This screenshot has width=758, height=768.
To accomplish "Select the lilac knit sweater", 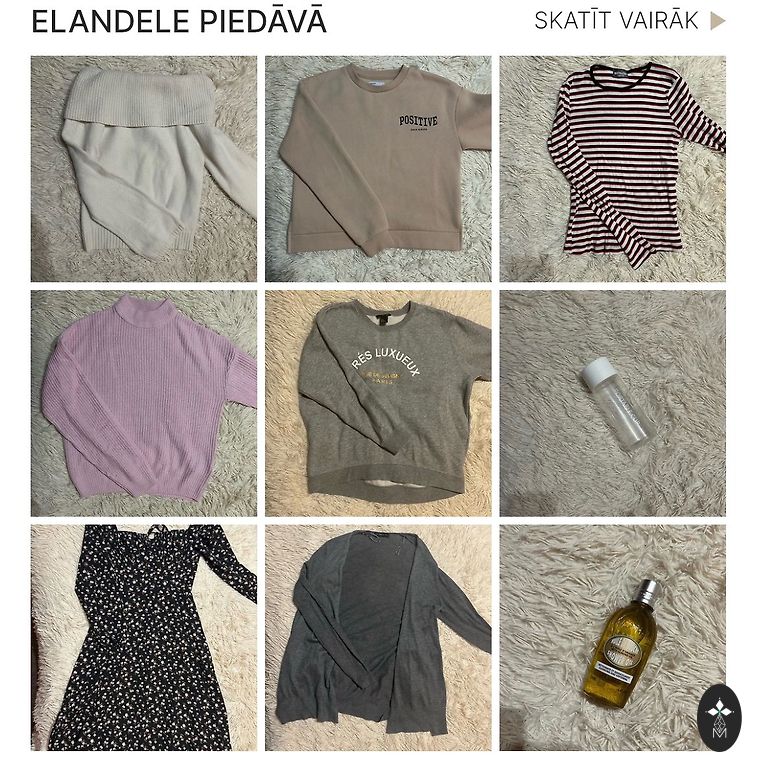I will (143, 403).
